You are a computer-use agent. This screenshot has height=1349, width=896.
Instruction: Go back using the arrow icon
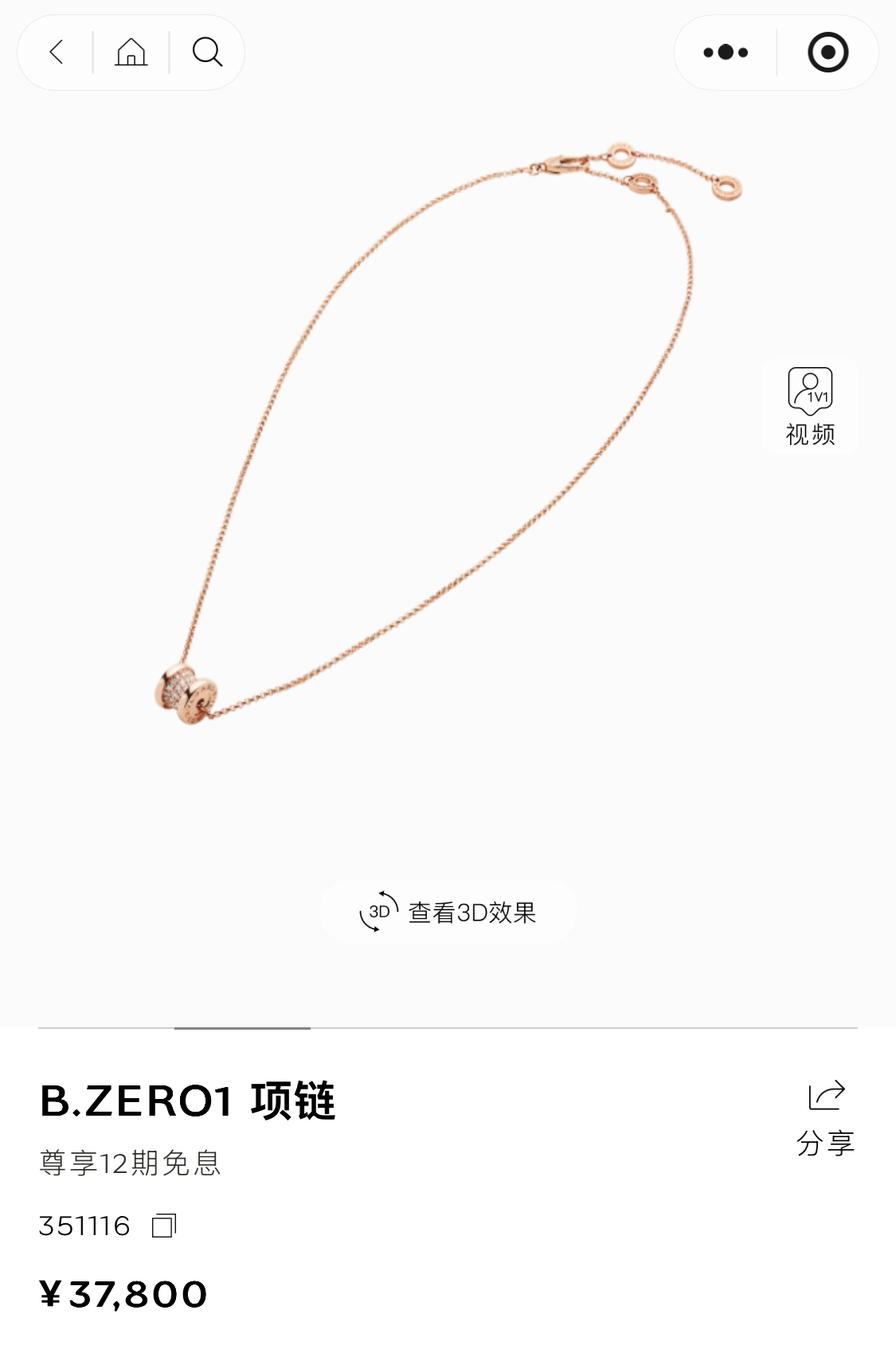pos(56,53)
